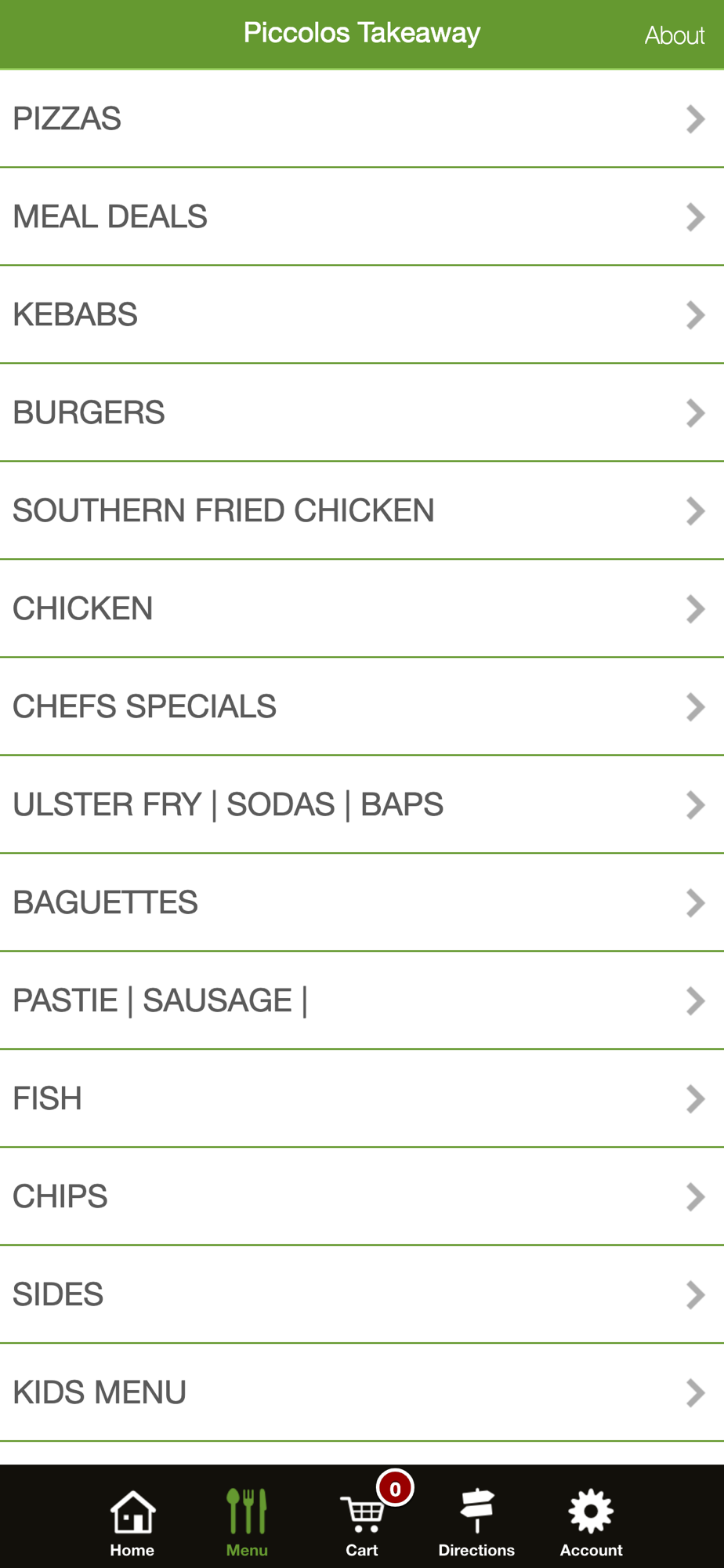Select the BURGERS category
This screenshot has height=1568, width=724.
pos(362,412)
